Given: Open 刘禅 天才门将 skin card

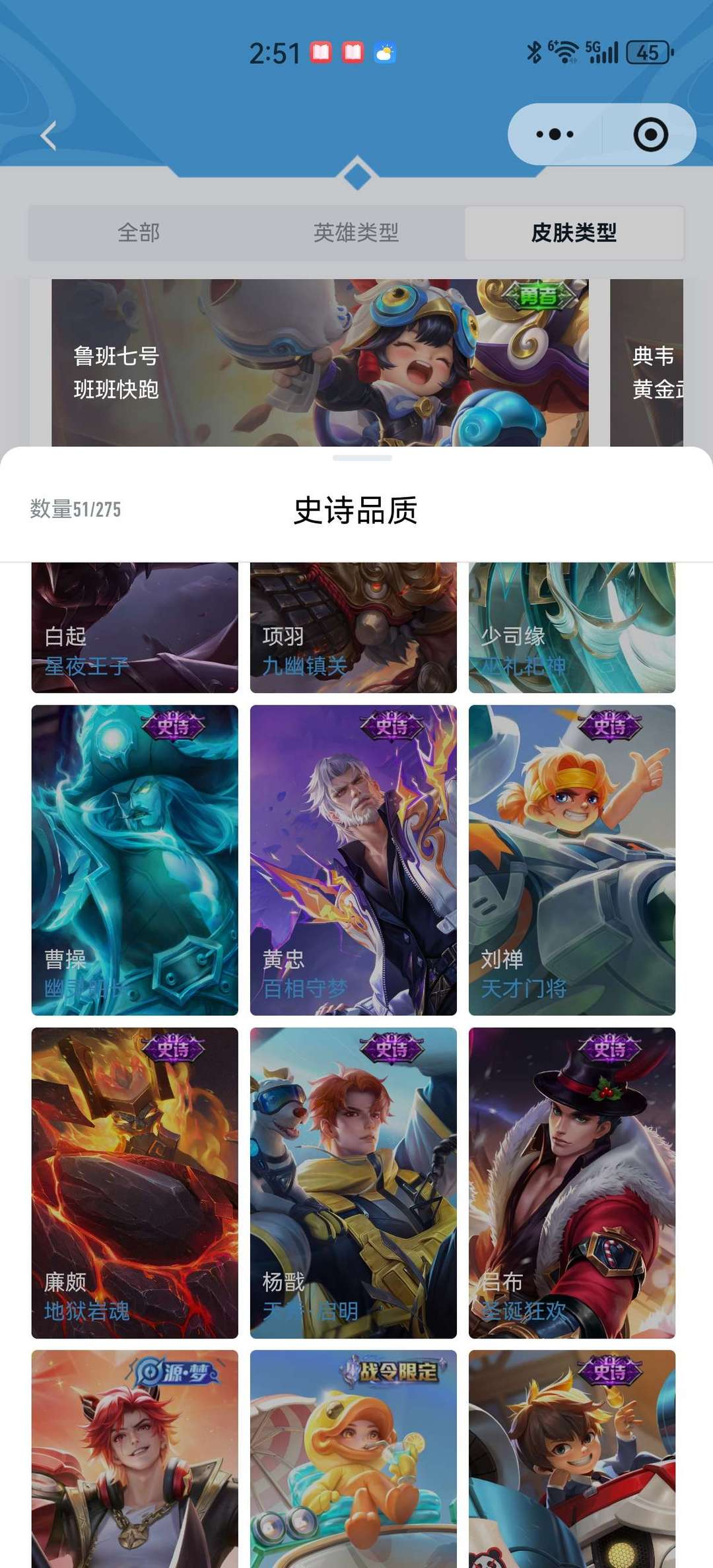Looking at the screenshot, I should (572, 860).
